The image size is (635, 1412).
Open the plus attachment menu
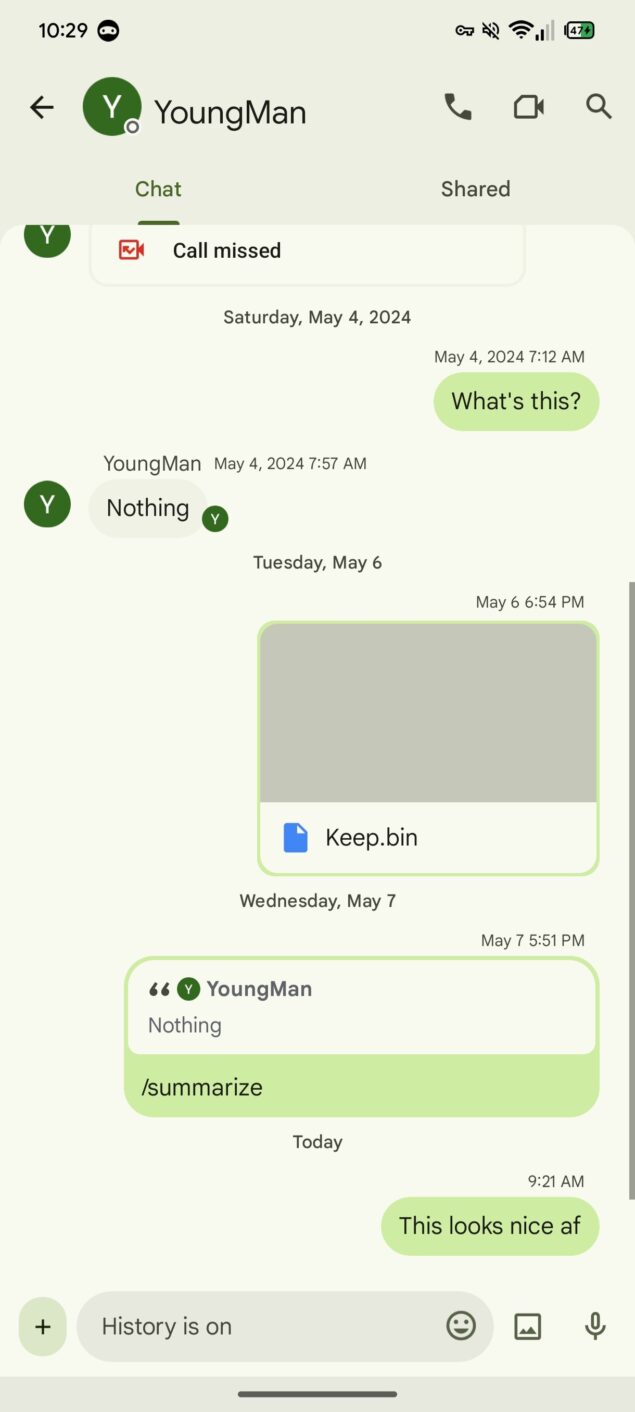(x=43, y=1327)
